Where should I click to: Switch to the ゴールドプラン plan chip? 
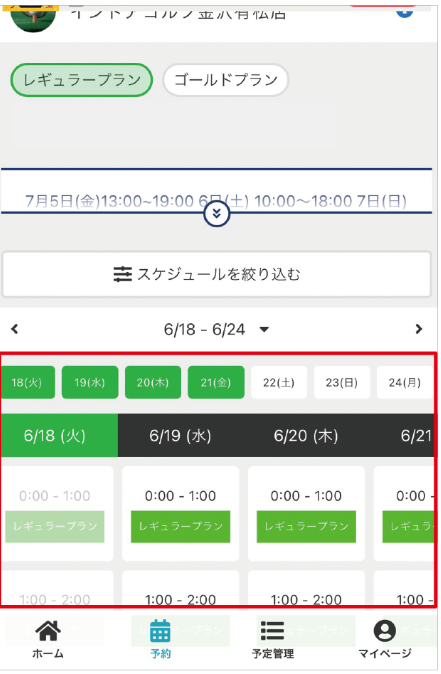point(226,80)
